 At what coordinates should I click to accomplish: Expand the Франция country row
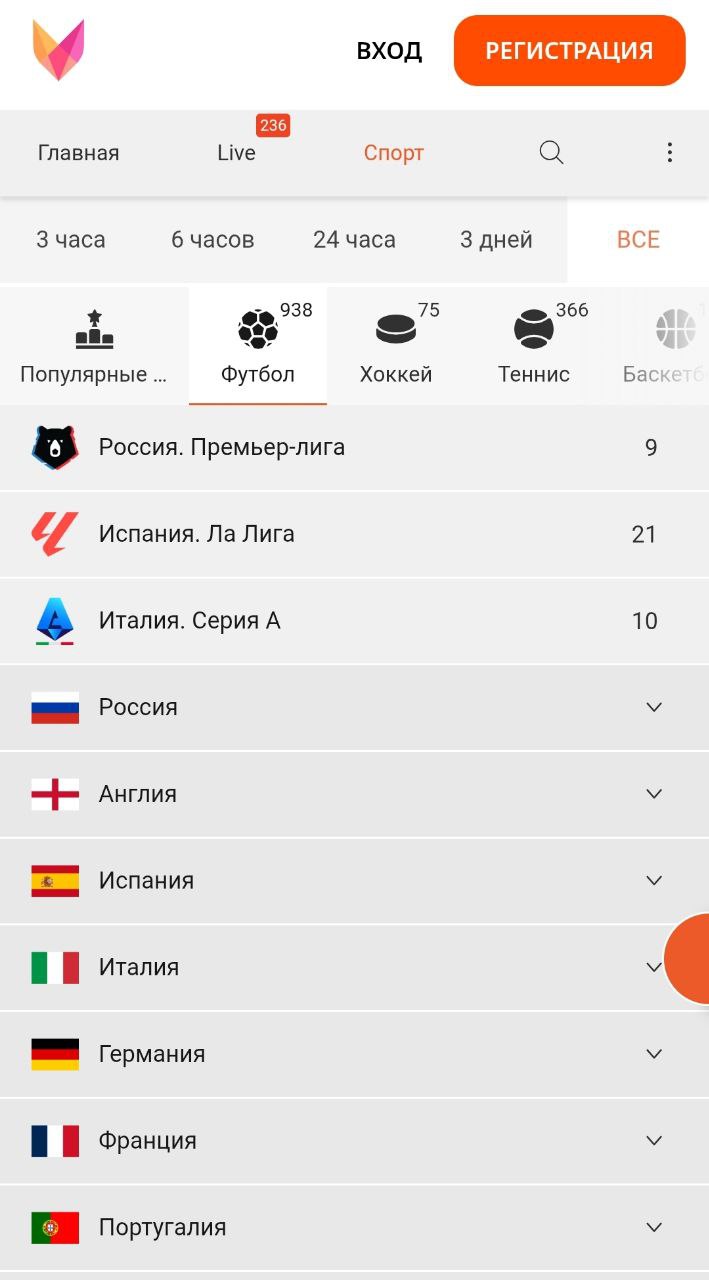coord(354,1141)
